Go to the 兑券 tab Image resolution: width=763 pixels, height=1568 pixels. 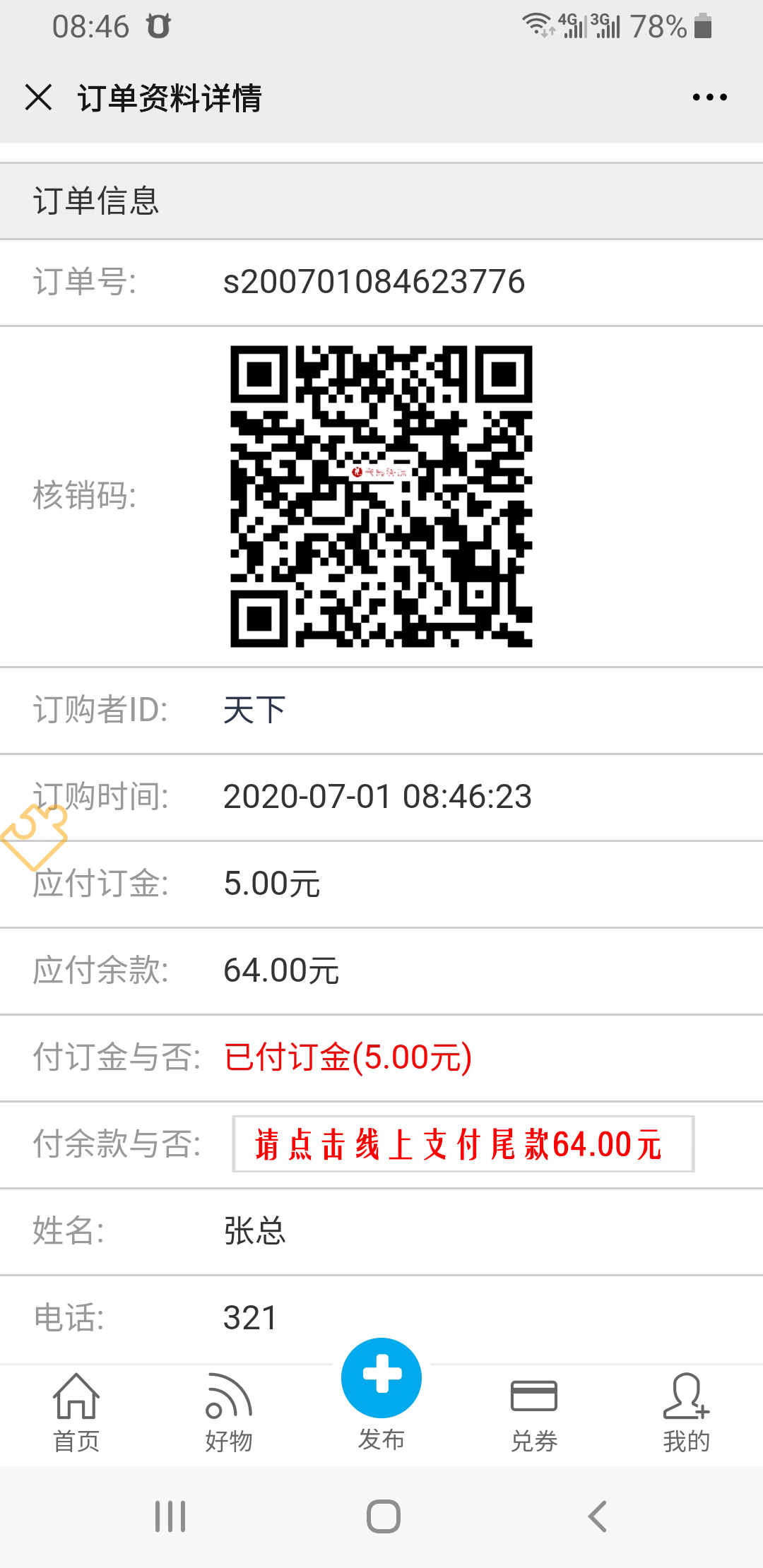pos(534,1413)
